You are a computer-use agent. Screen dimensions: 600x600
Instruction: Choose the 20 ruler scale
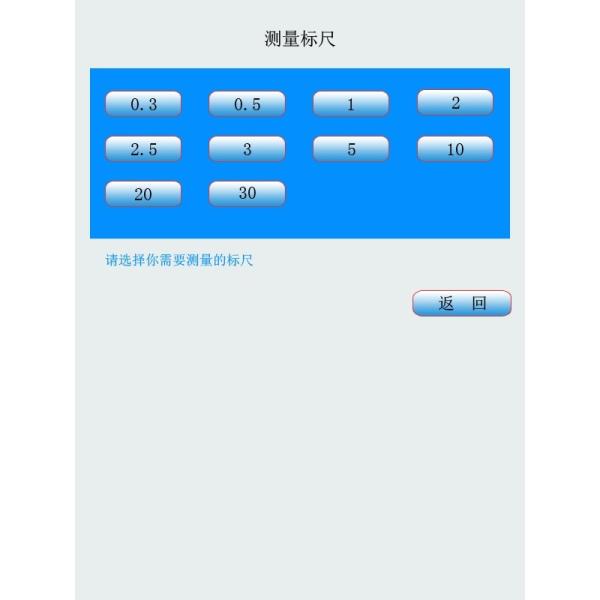click(x=143, y=194)
